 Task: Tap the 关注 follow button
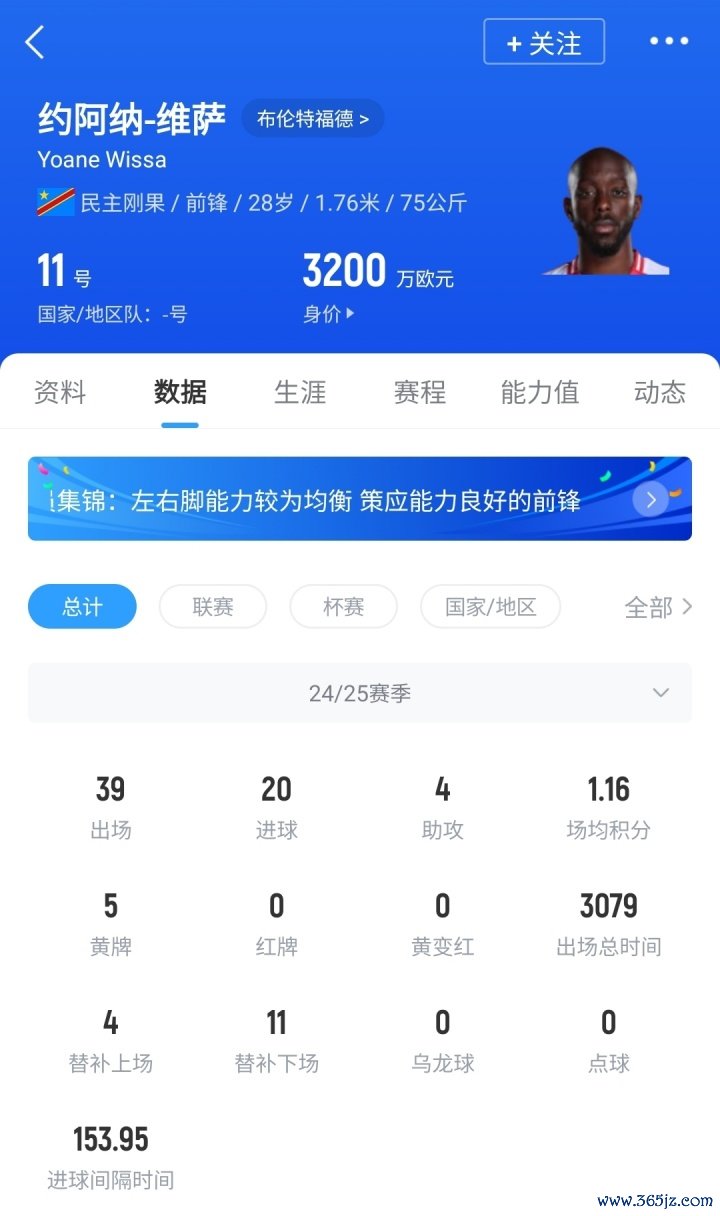544,43
